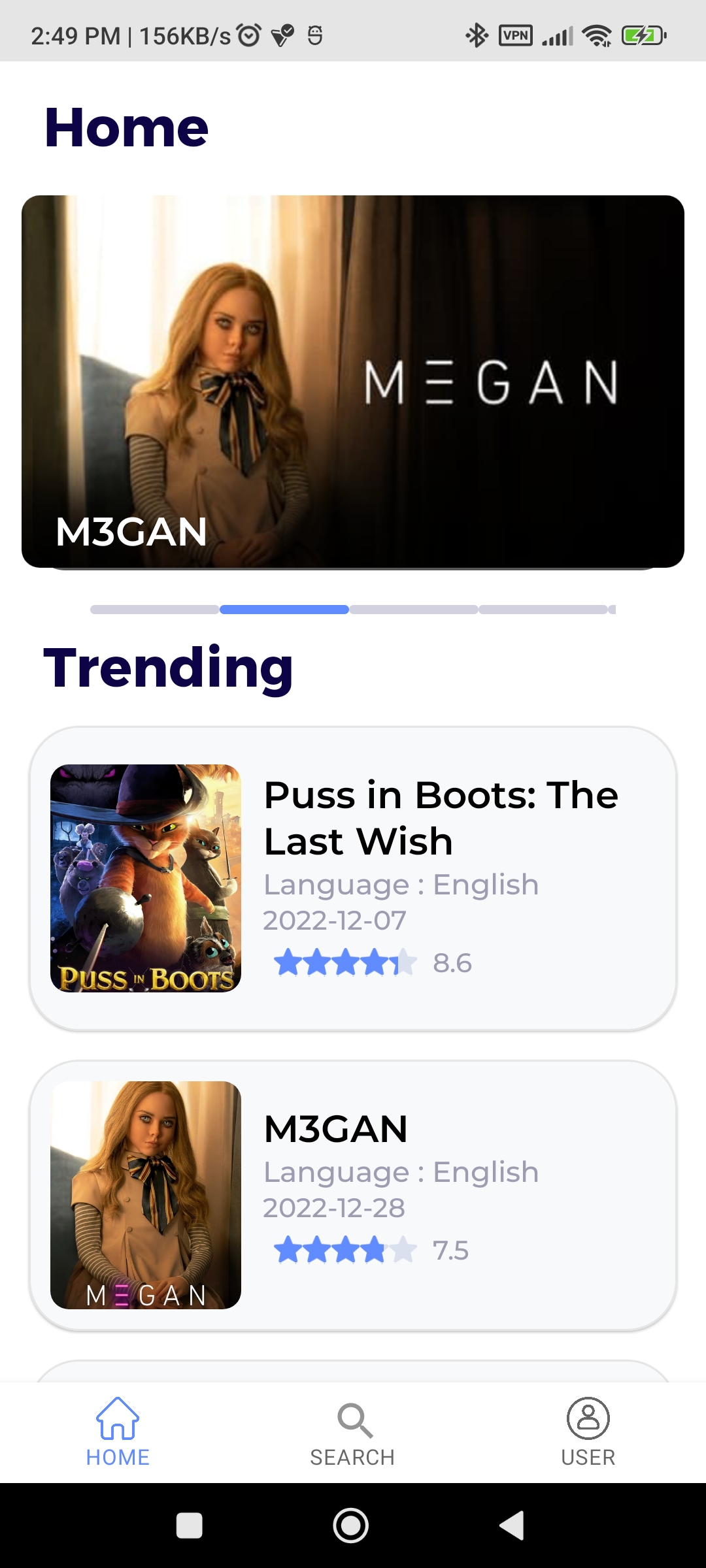Open the M3GAN card in Trending
The image size is (706, 1568).
click(x=353, y=1196)
